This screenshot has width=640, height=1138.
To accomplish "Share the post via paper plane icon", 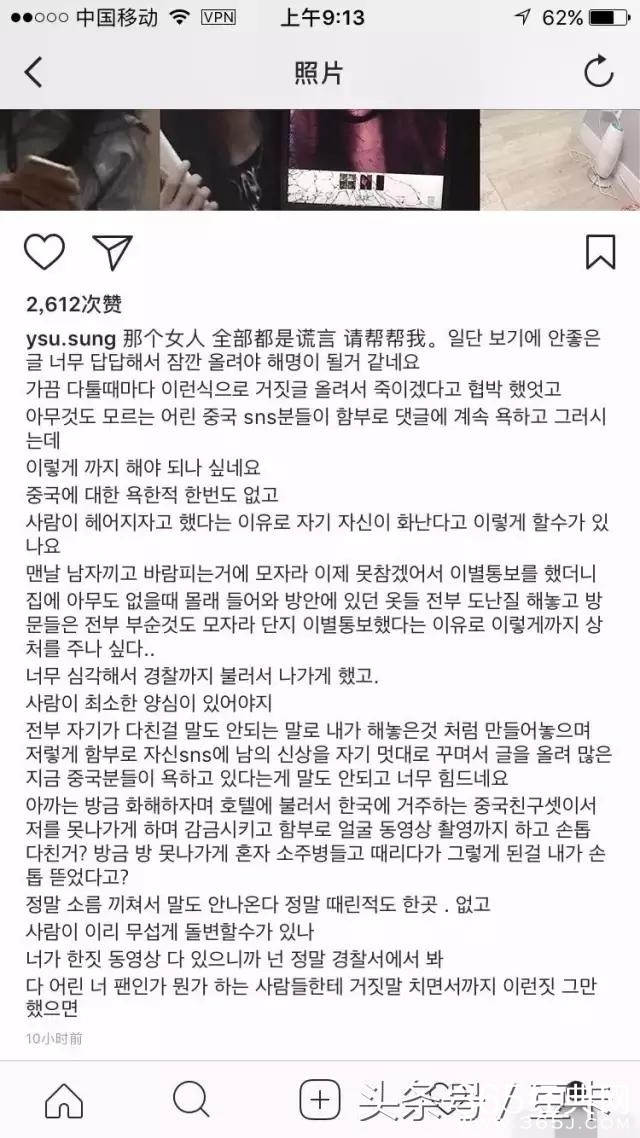I will point(112,252).
